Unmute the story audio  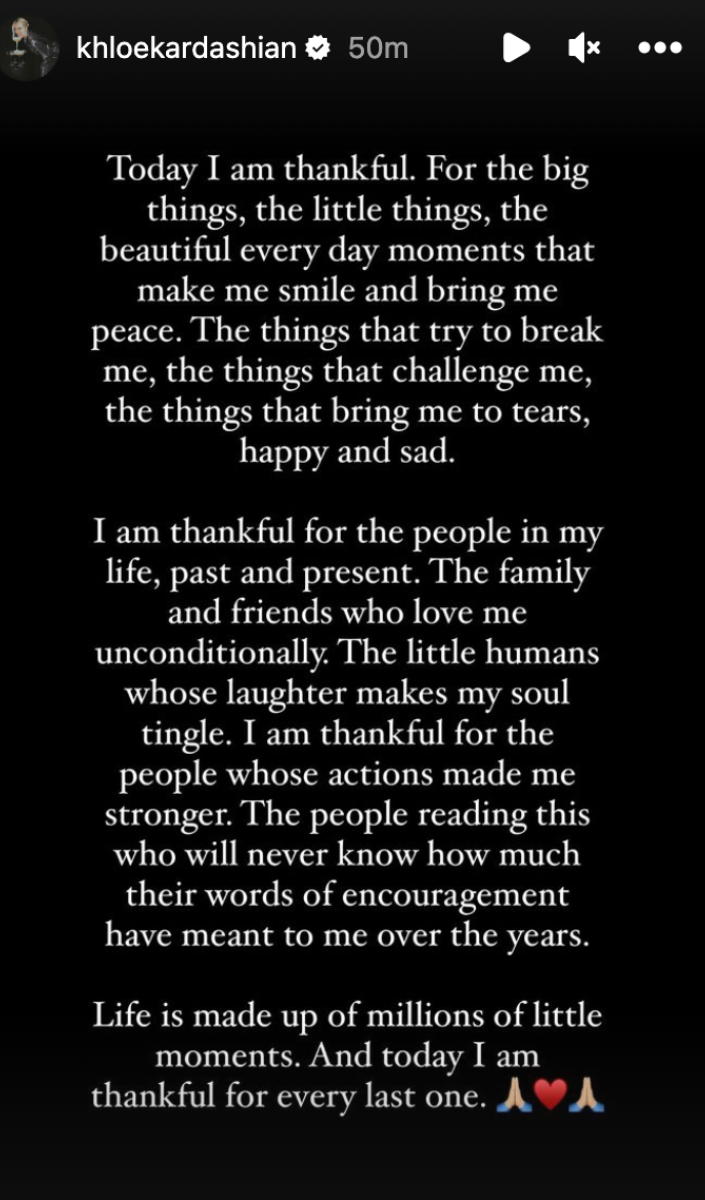coord(583,48)
